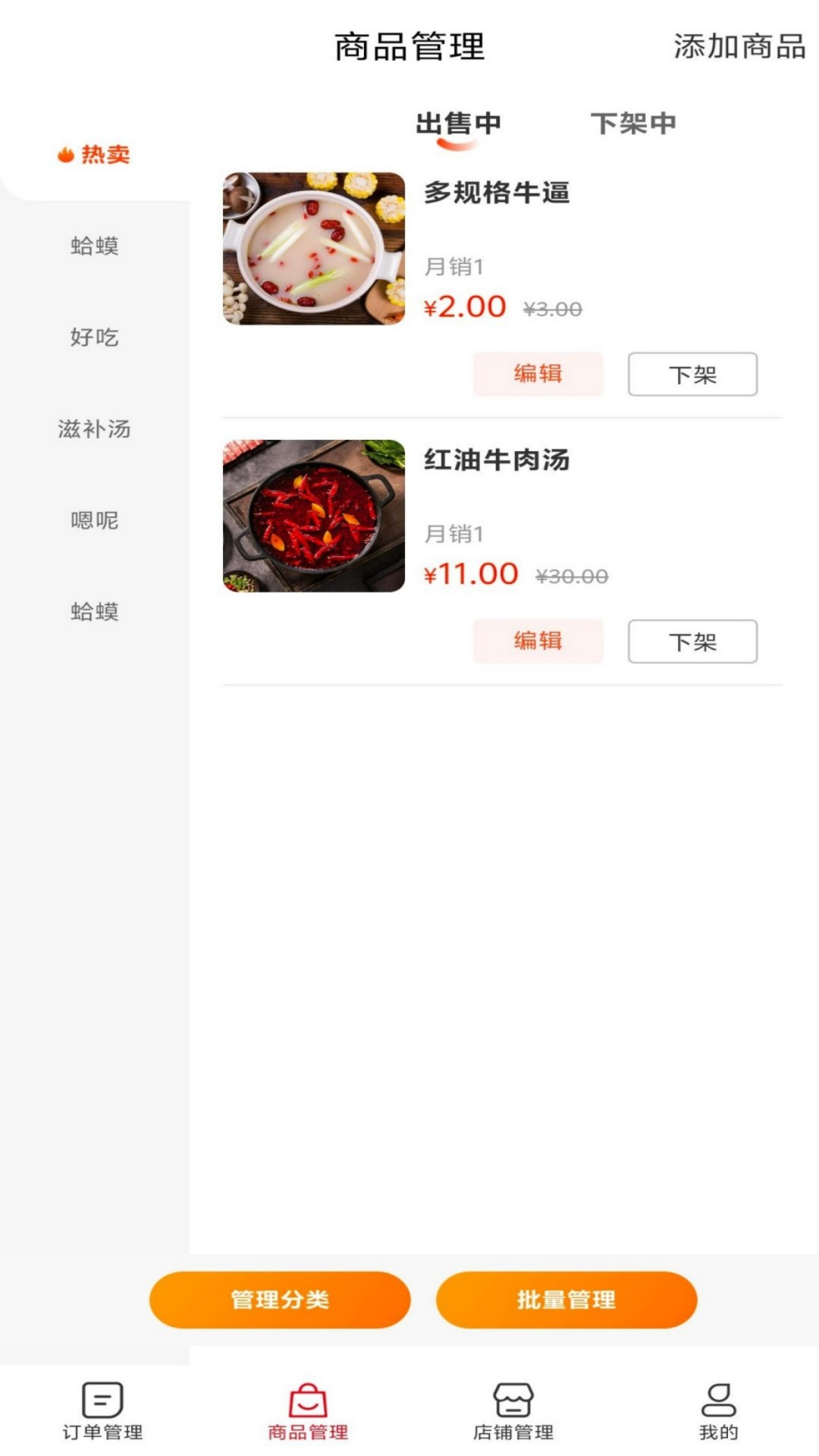The image size is (819, 1456).
Task: Tap 编辑 for 红油牛肉汤
Action: click(538, 641)
